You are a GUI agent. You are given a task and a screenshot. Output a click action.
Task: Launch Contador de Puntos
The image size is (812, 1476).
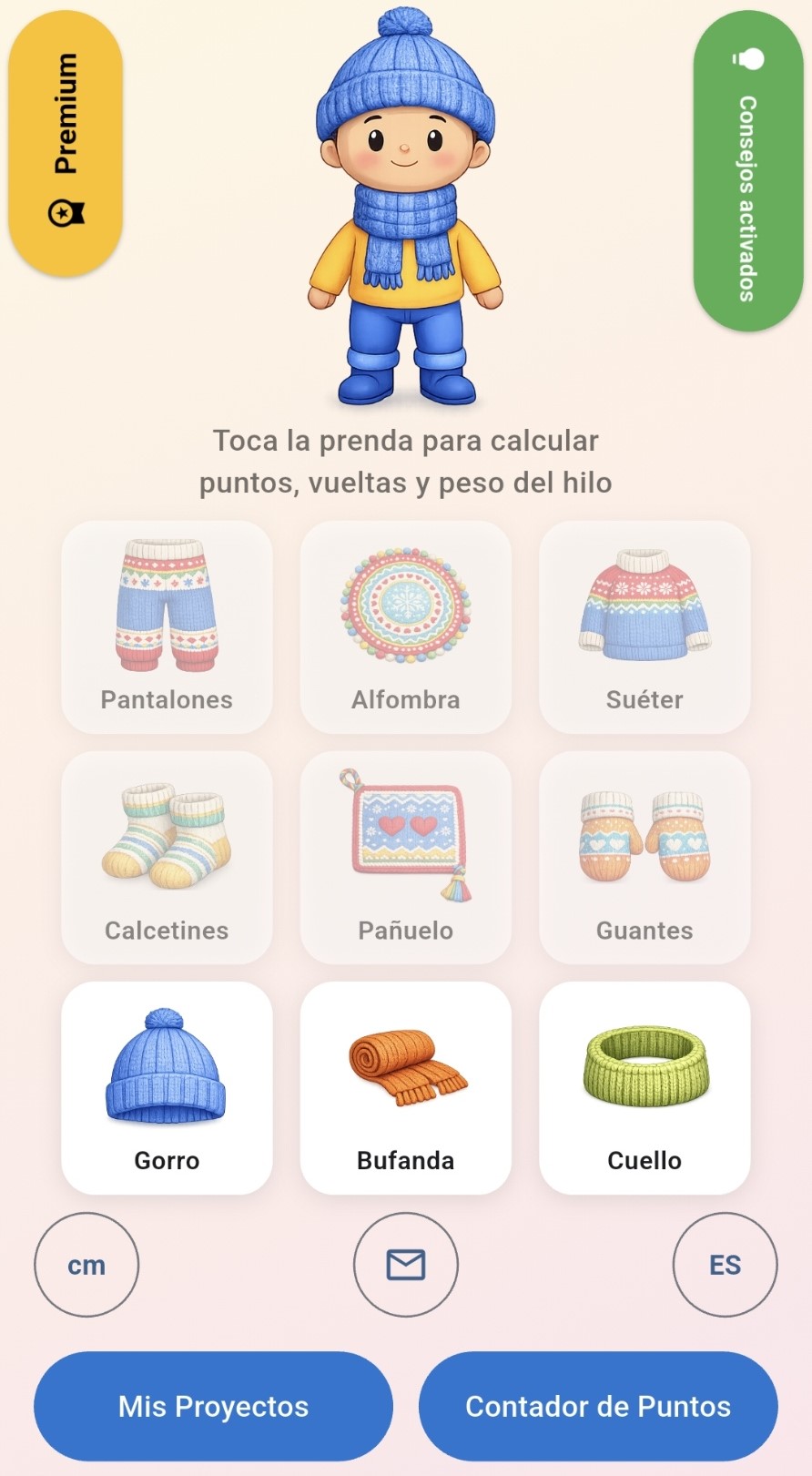click(x=598, y=1406)
